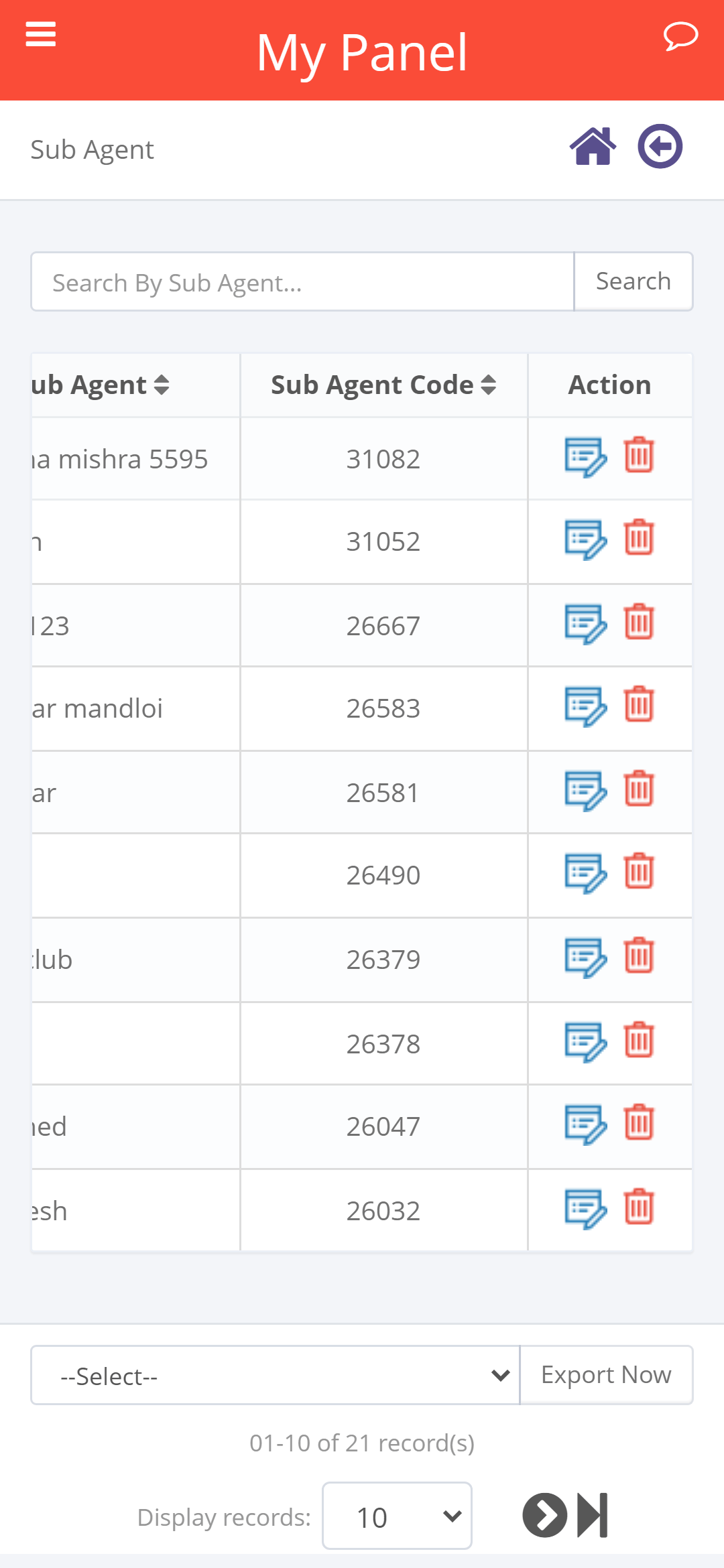Delete sub agent with code 26379
The width and height of the screenshot is (724, 1568).
click(x=639, y=956)
